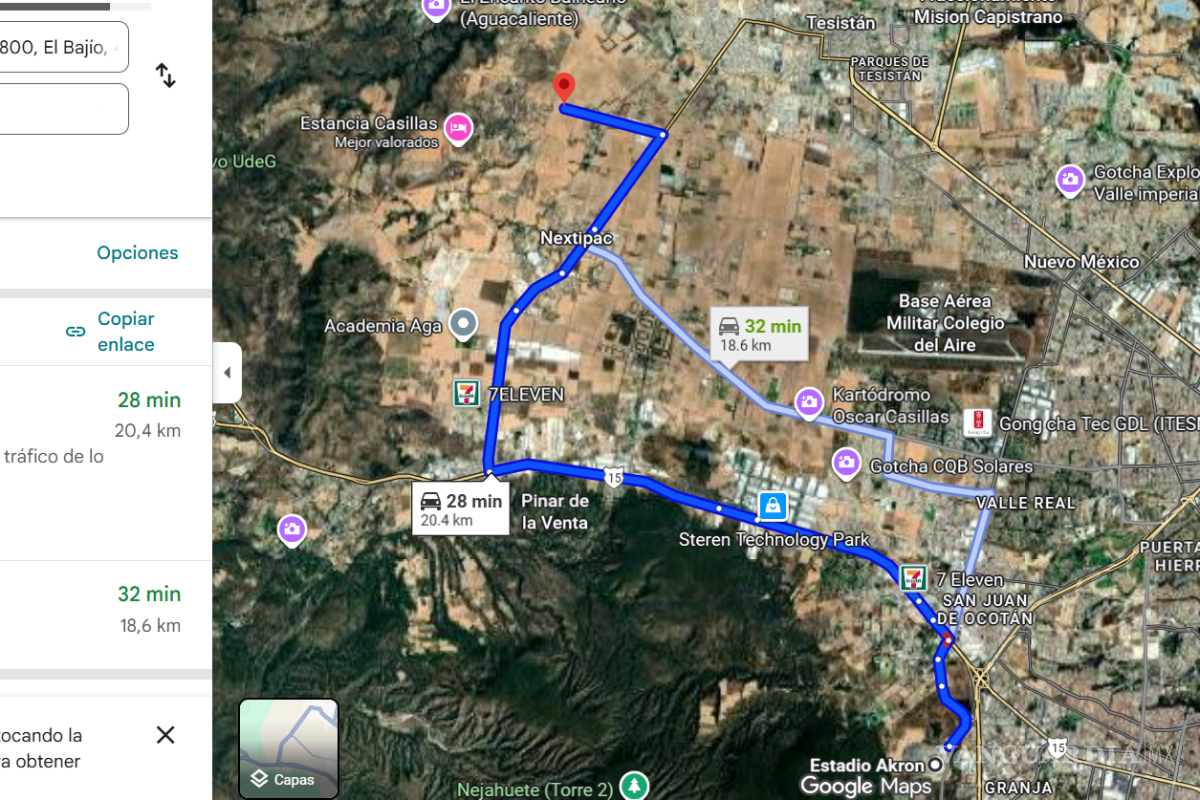Viewport: 1200px width, 800px height.
Task: Open the Capas layers switcher
Action: coord(288,747)
